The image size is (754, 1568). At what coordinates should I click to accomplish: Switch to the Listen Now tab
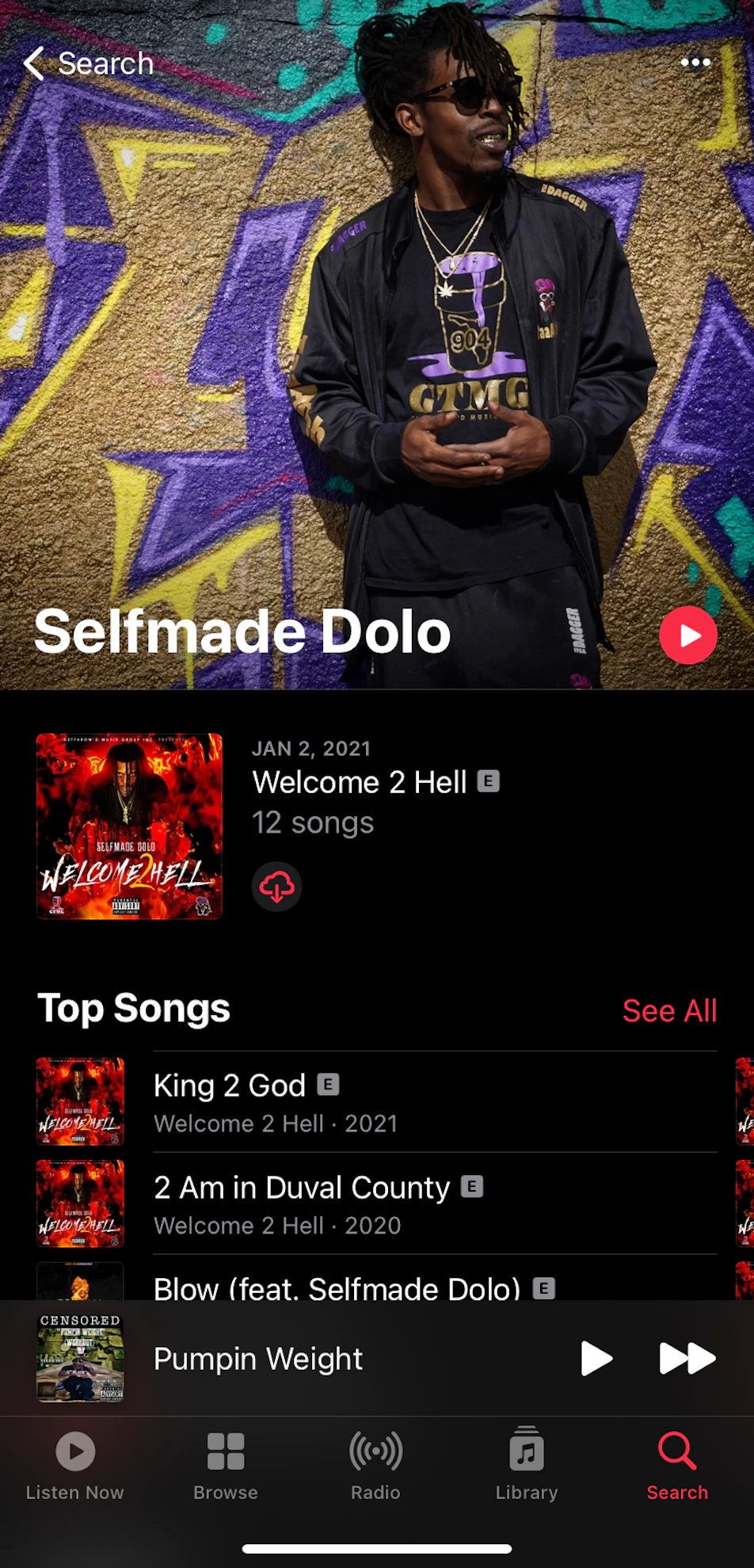pos(75,1466)
